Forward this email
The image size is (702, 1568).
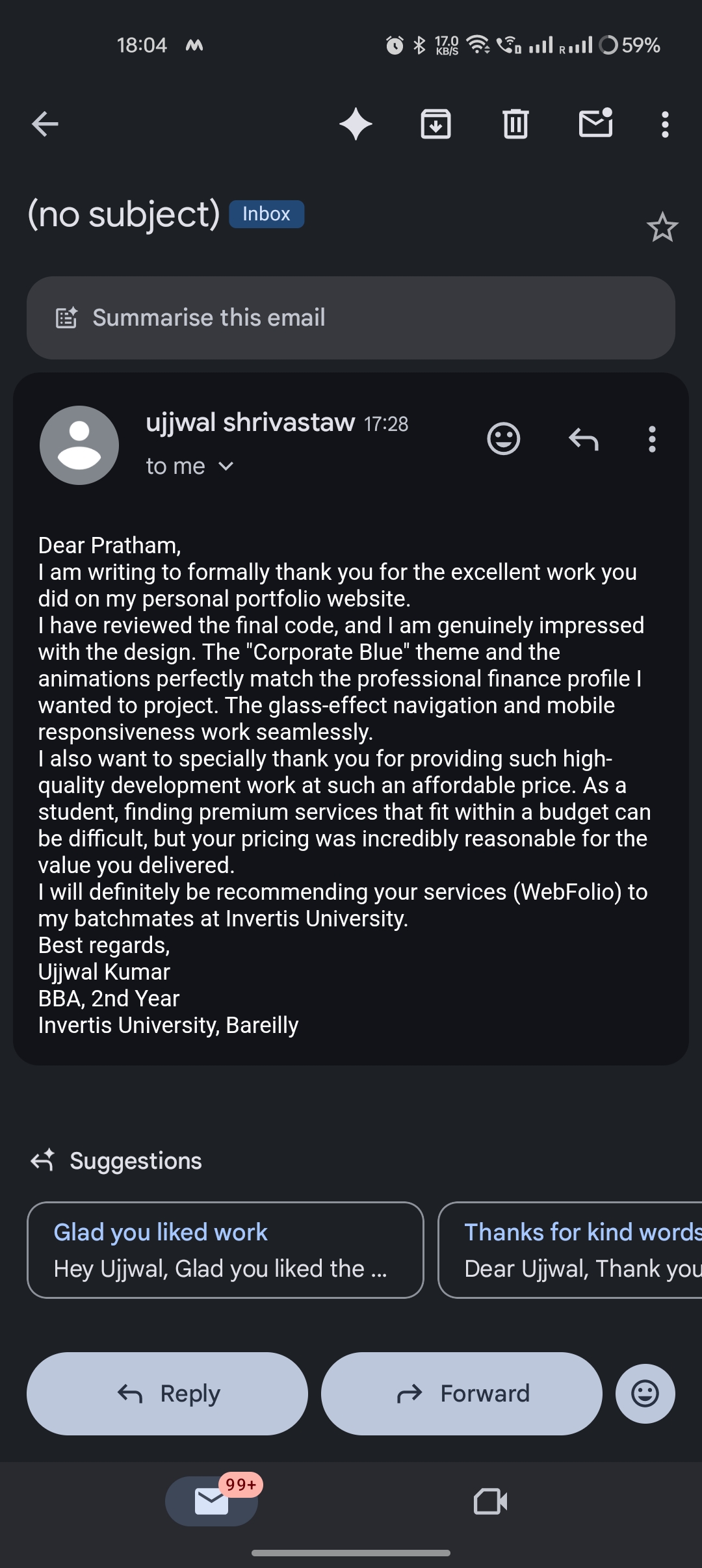pos(461,1393)
